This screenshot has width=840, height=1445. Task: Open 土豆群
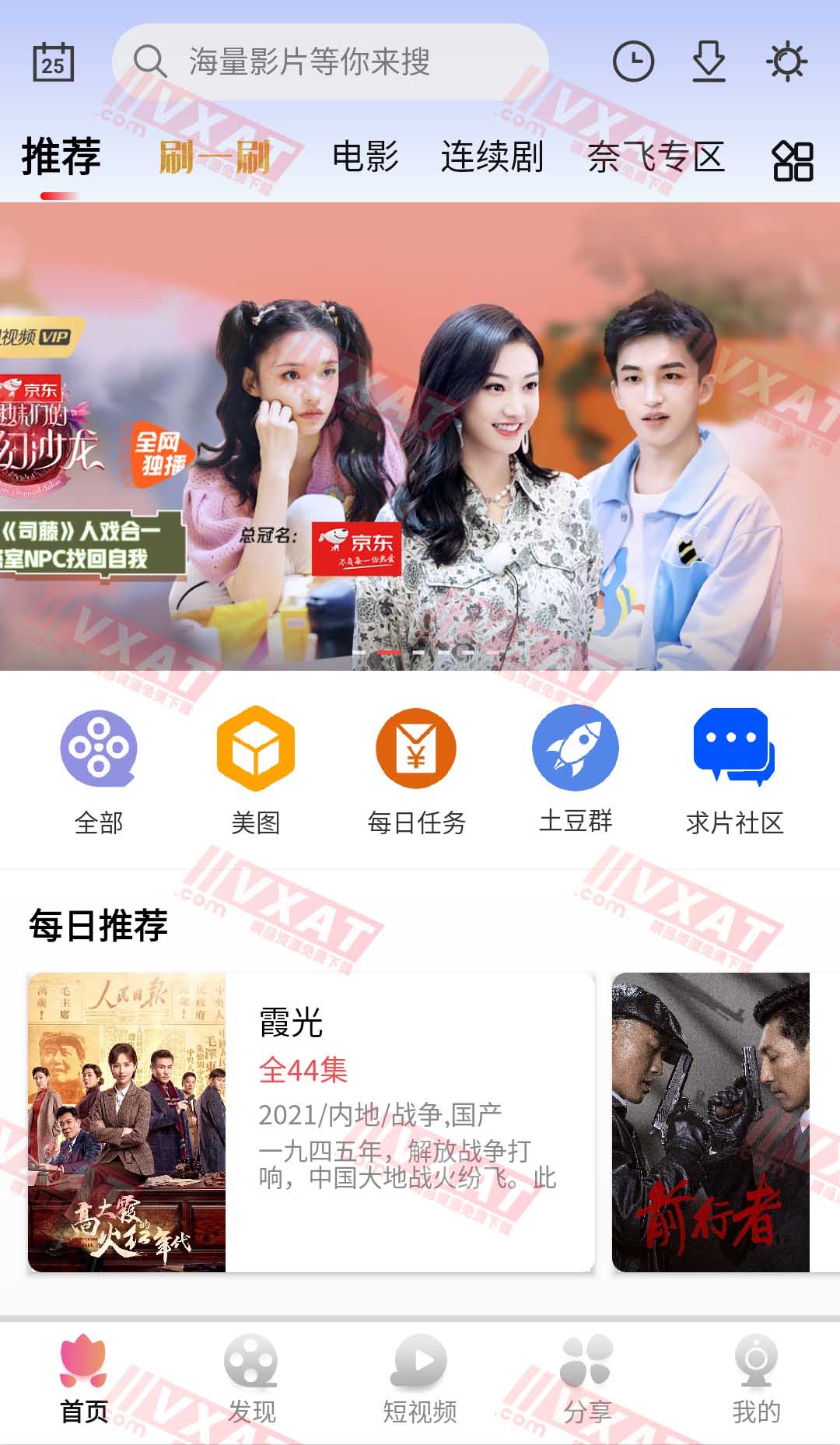576,768
